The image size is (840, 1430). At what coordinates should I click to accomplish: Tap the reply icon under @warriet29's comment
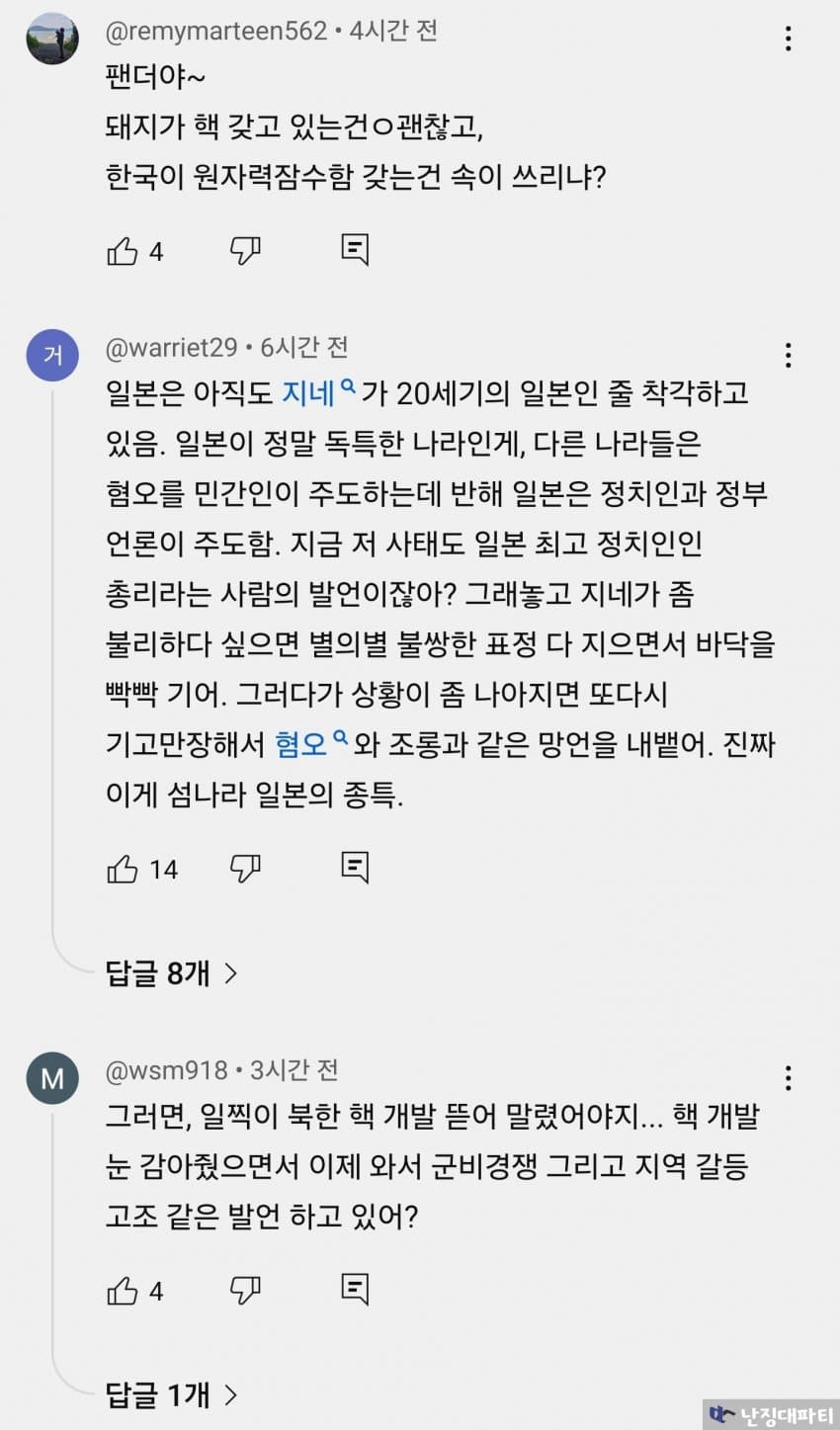tap(355, 868)
